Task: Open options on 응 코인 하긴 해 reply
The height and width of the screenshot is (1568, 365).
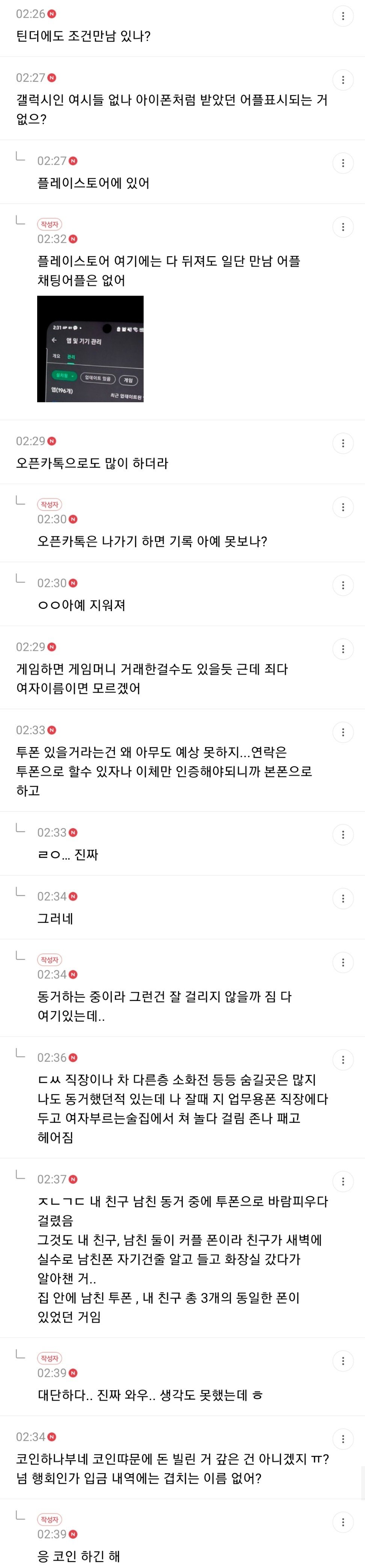Action: pyautogui.click(x=343, y=1522)
